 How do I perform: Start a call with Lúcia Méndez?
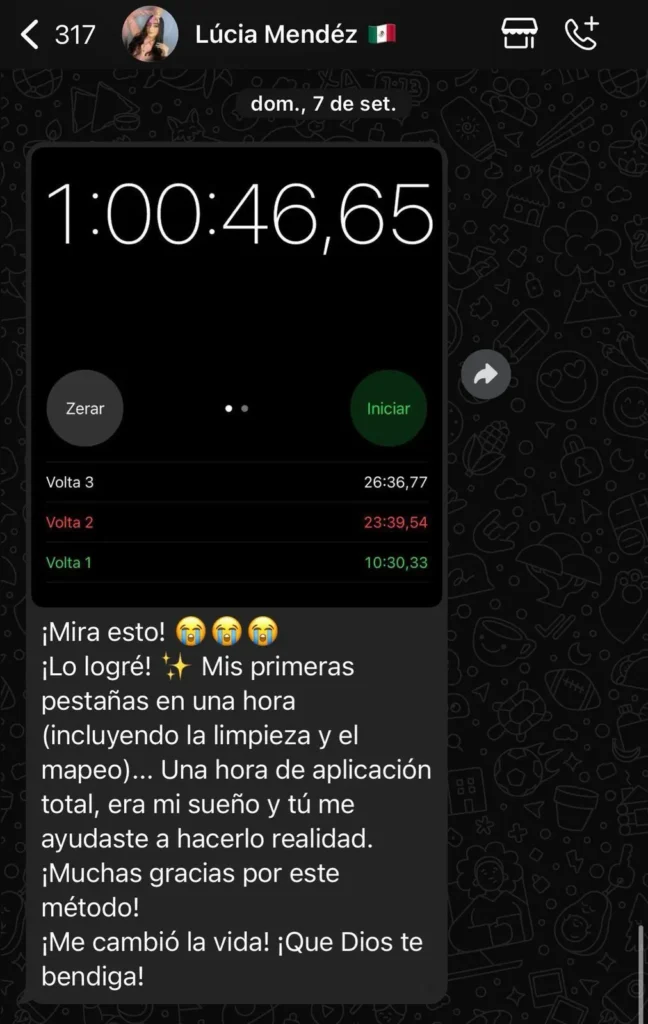point(581,34)
